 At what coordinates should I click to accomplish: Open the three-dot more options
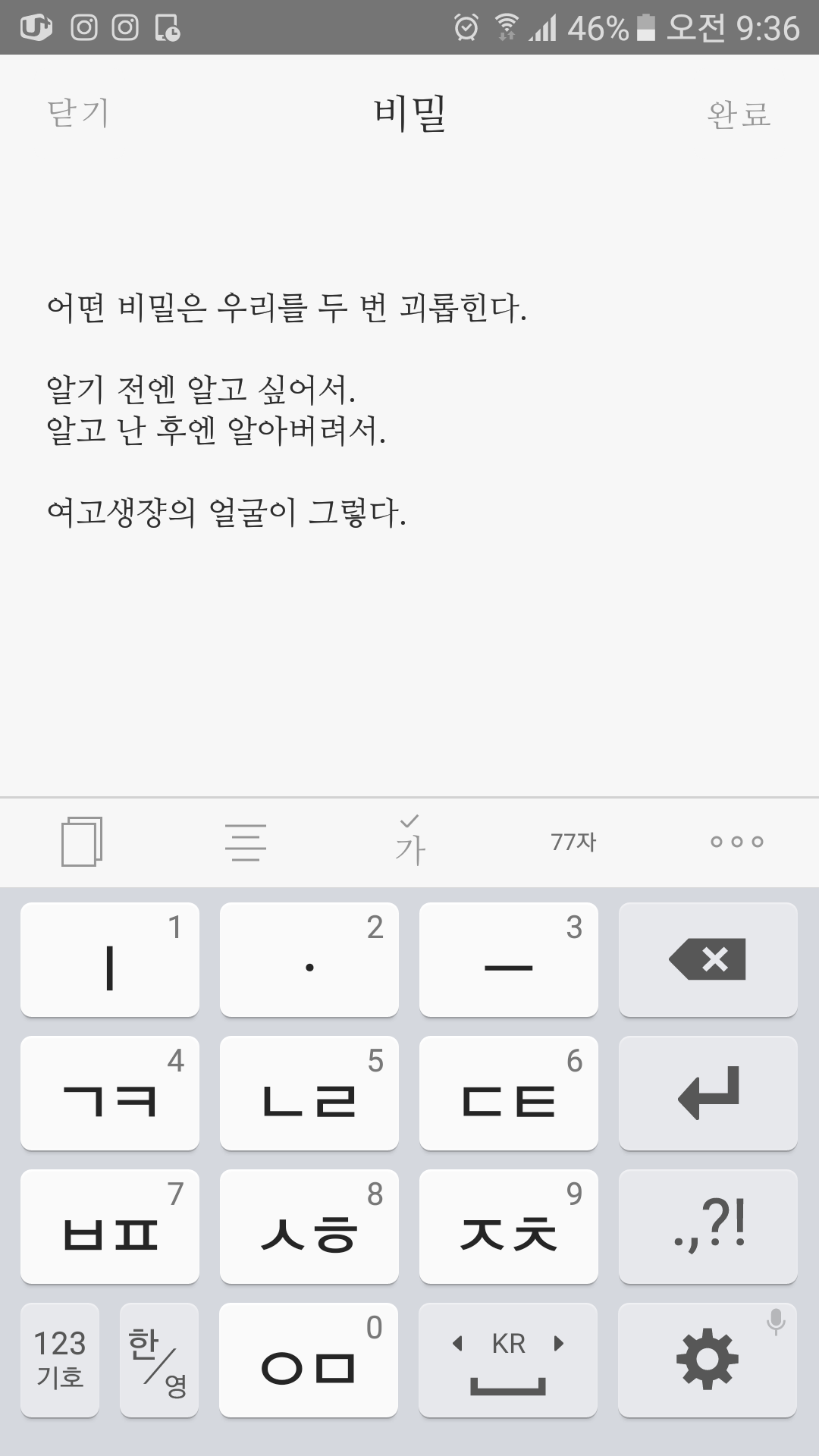click(x=736, y=842)
